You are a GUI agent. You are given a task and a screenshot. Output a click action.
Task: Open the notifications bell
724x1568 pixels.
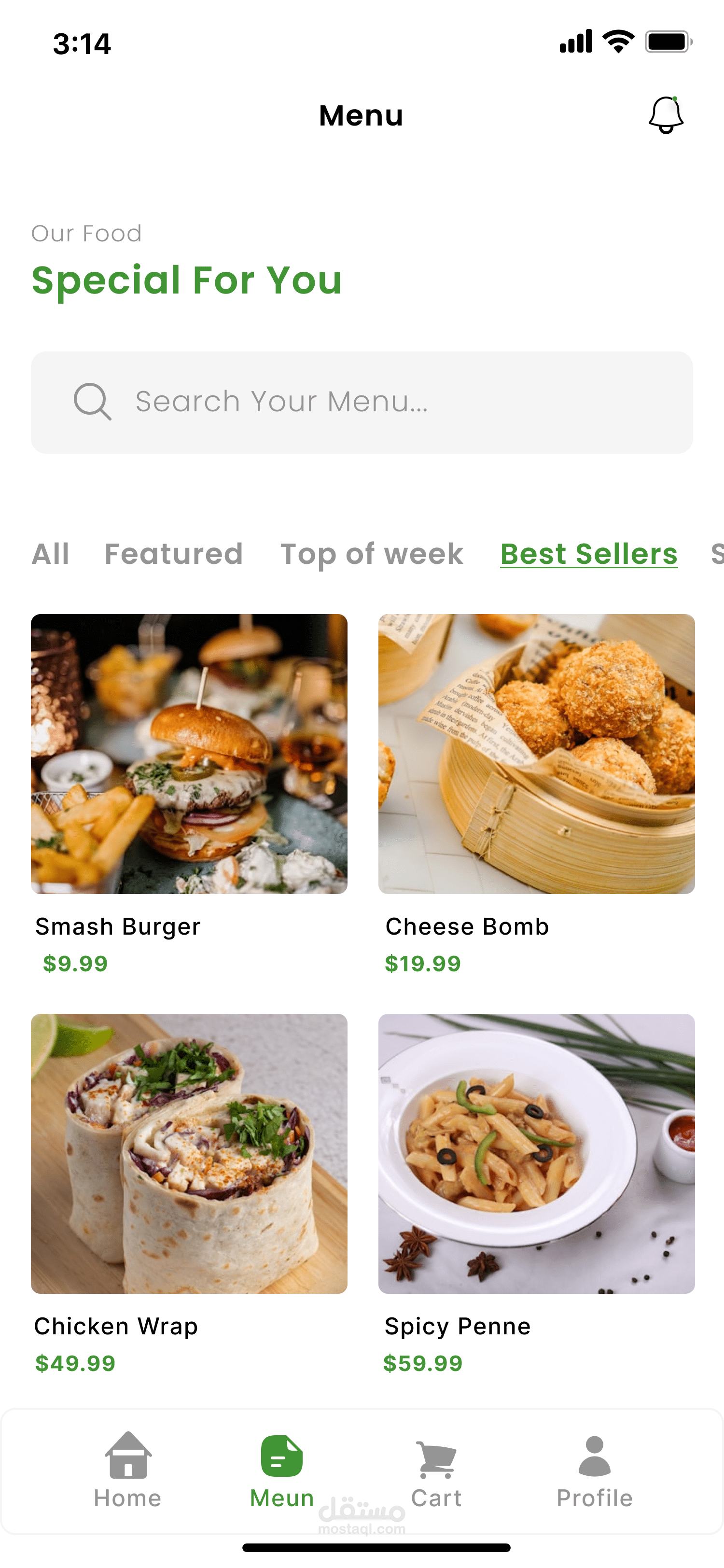666,114
